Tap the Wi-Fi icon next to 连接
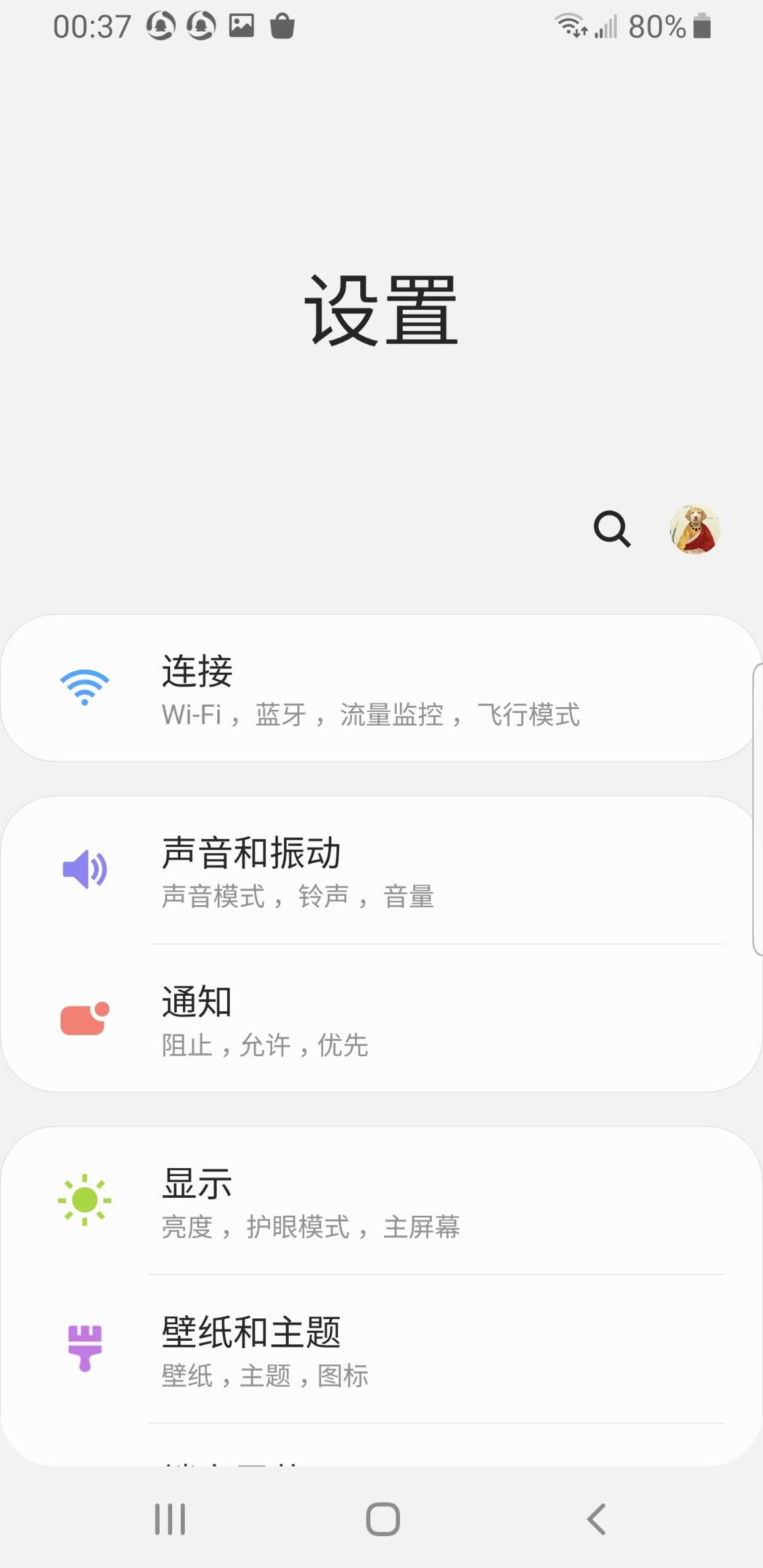The image size is (763, 1568). 84,687
